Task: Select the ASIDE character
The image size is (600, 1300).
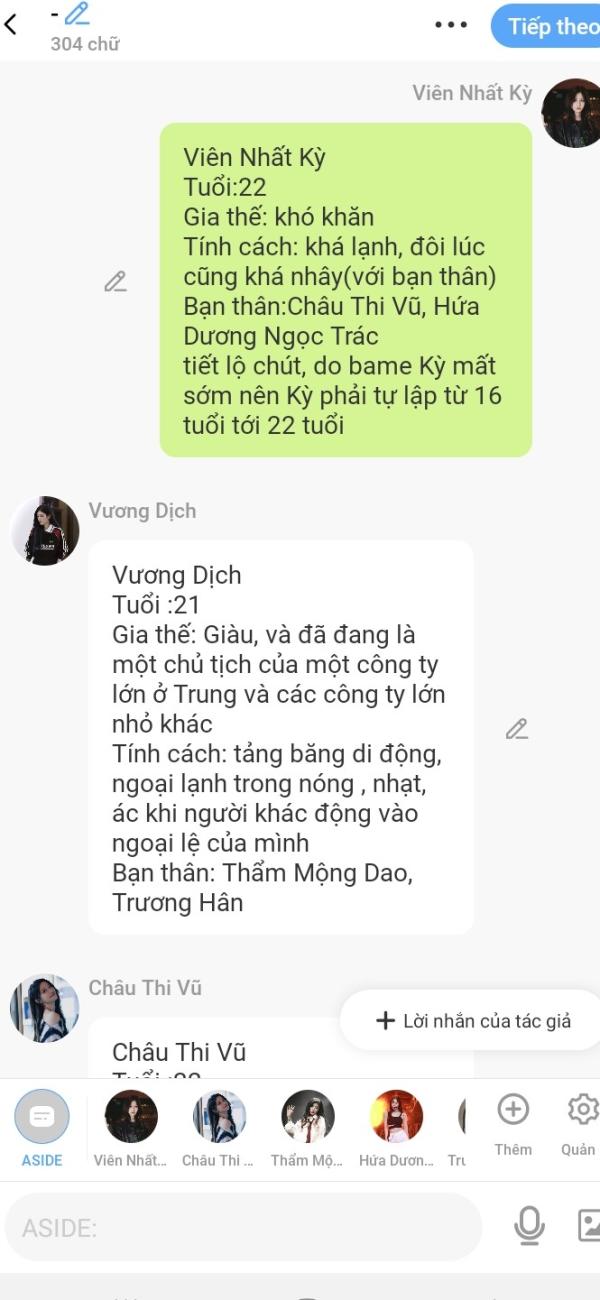Action: pos(42,1129)
